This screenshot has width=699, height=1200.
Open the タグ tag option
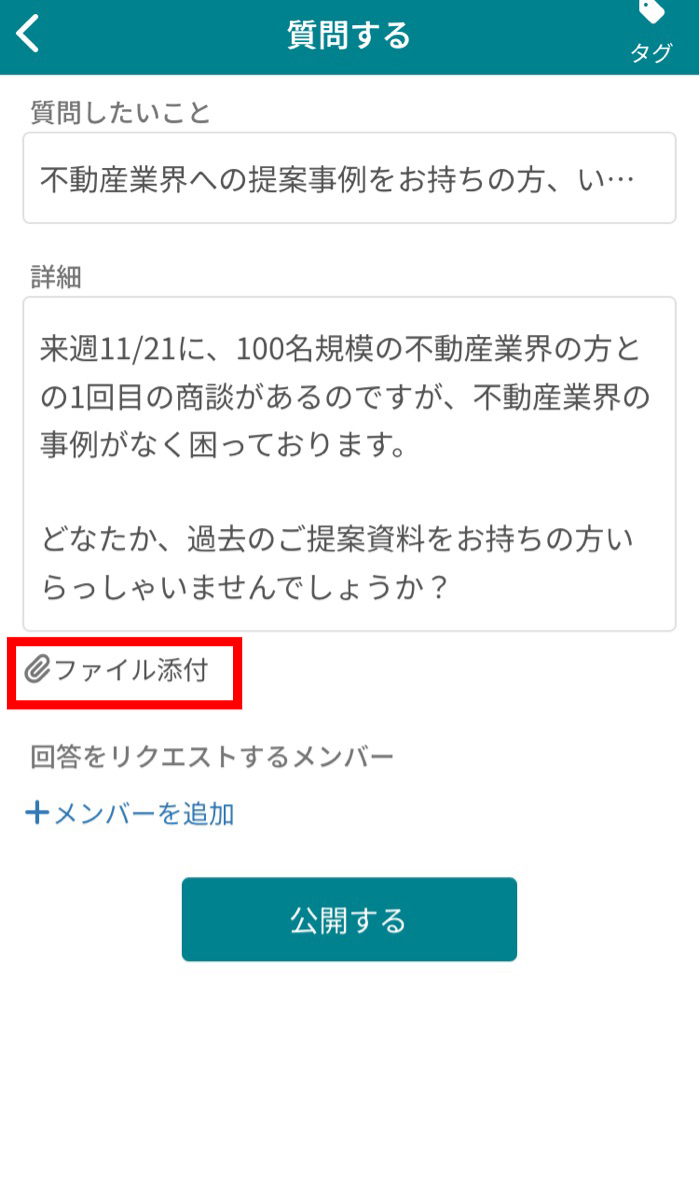(x=651, y=32)
